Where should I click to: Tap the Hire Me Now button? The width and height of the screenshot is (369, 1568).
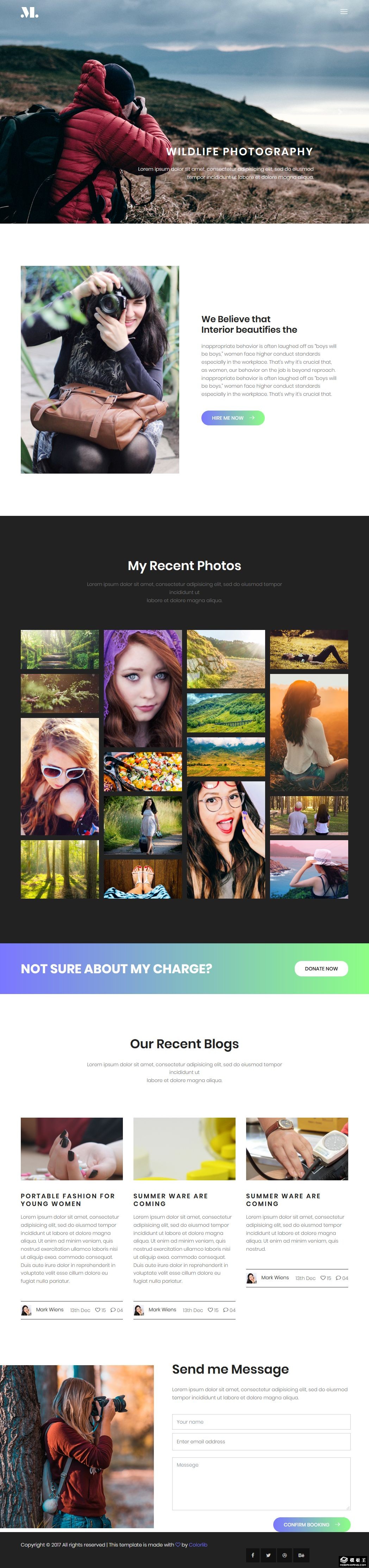click(233, 418)
